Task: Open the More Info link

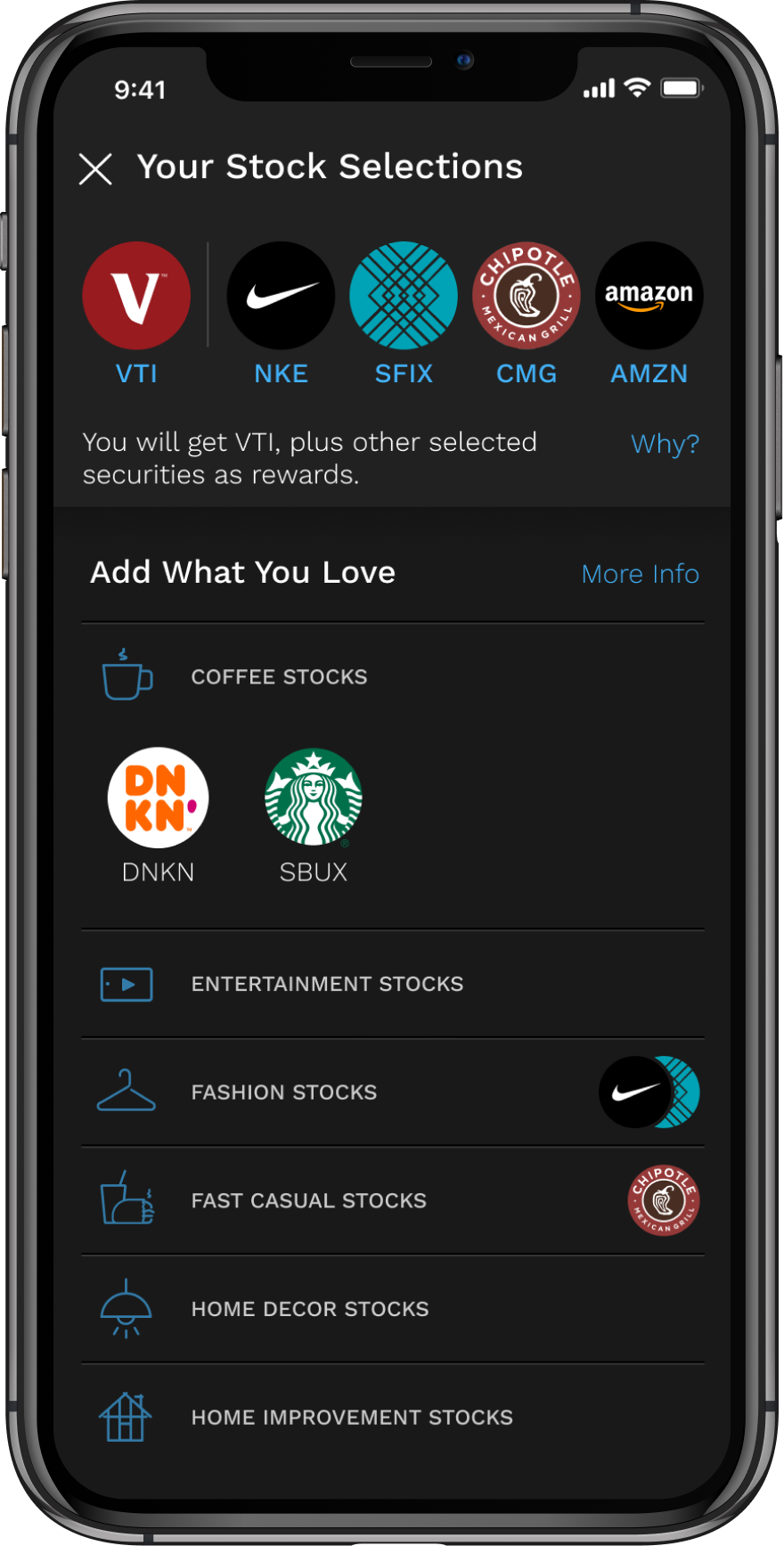Action: [x=640, y=574]
